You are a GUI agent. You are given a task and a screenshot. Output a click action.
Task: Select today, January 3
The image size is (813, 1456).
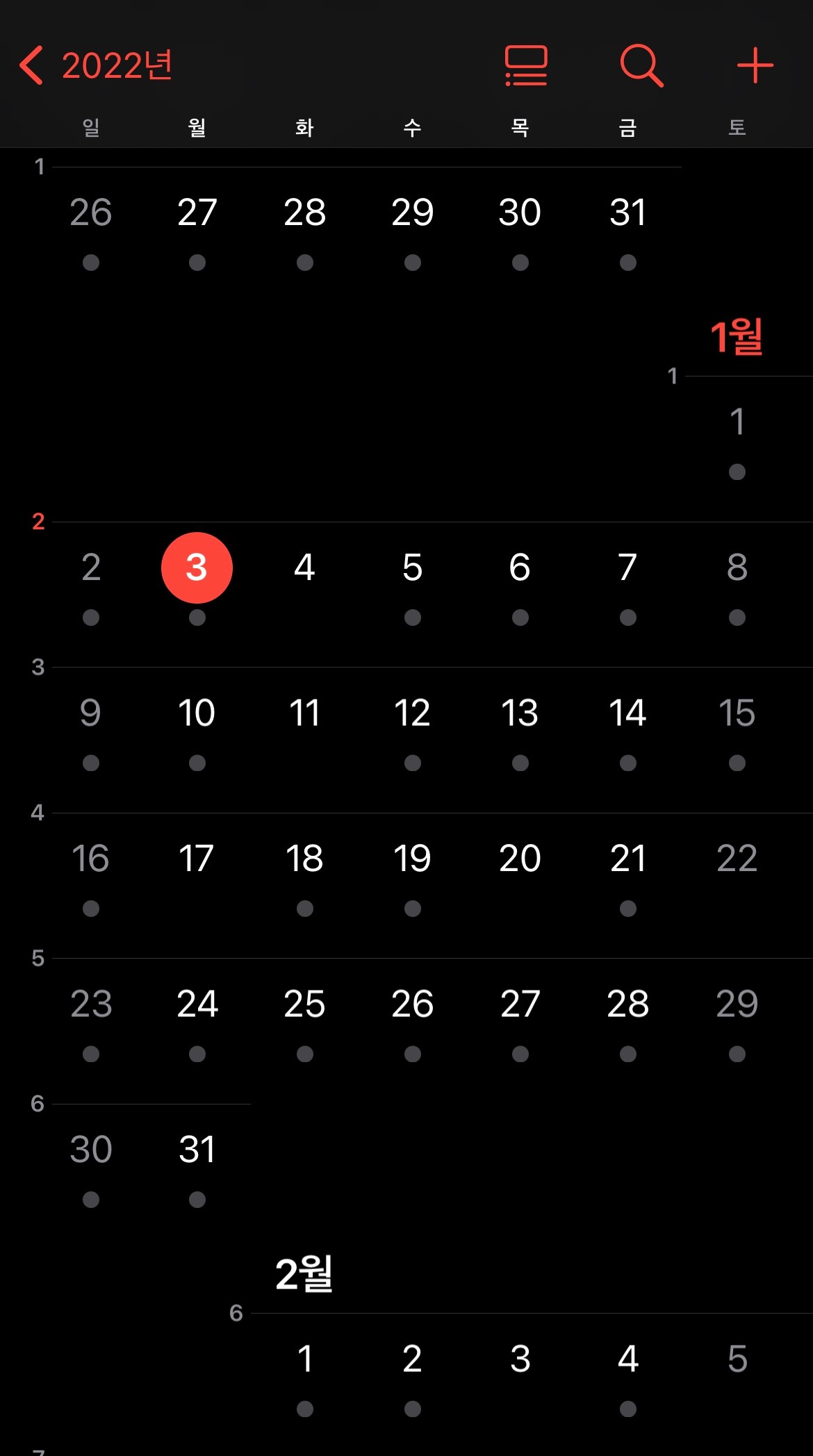[x=197, y=568]
